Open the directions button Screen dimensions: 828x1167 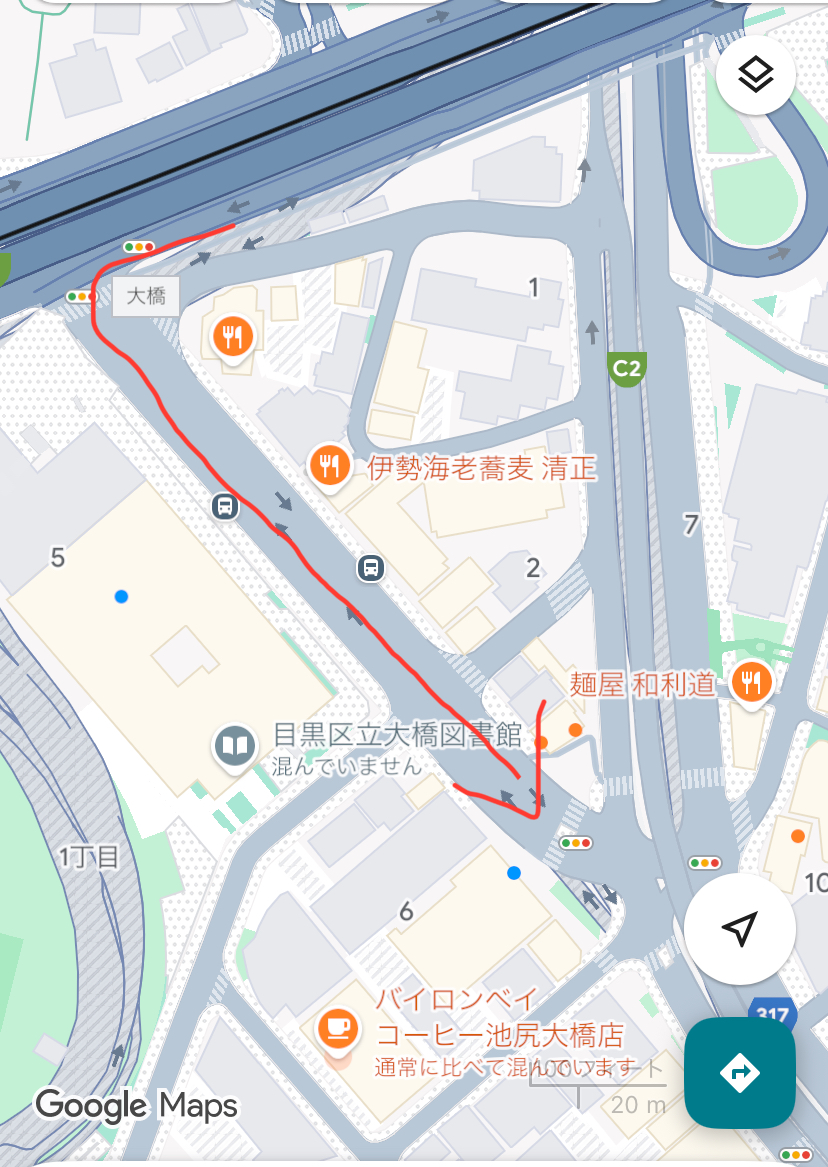point(739,1072)
